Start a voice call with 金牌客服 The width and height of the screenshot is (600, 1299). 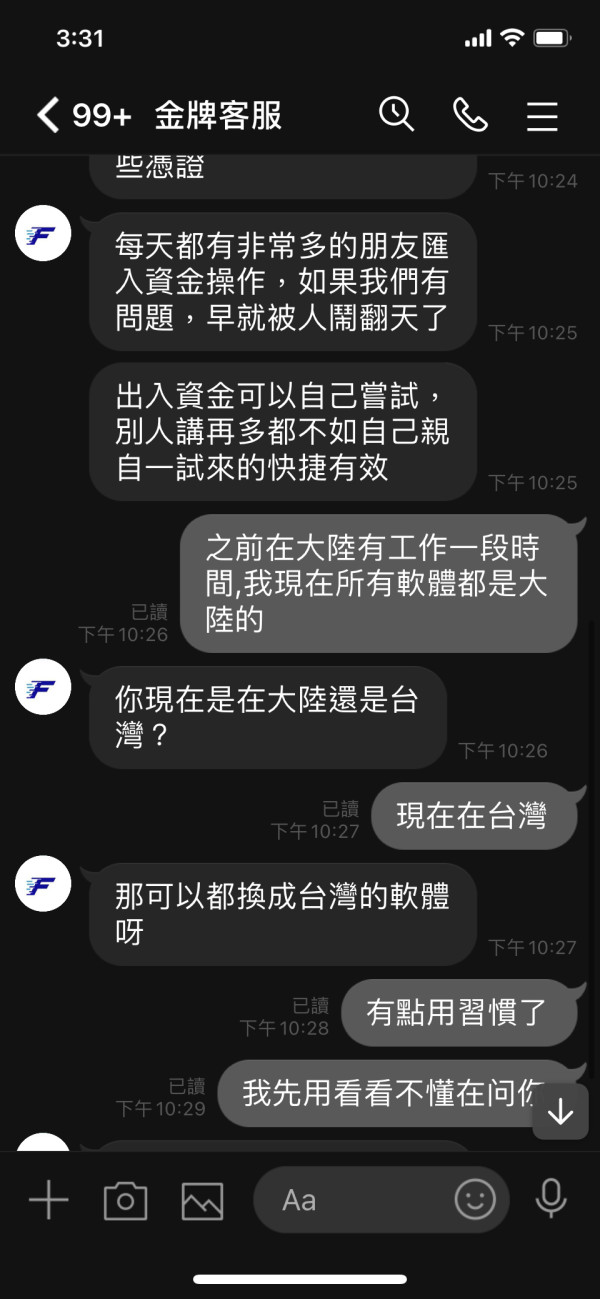click(470, 115)
